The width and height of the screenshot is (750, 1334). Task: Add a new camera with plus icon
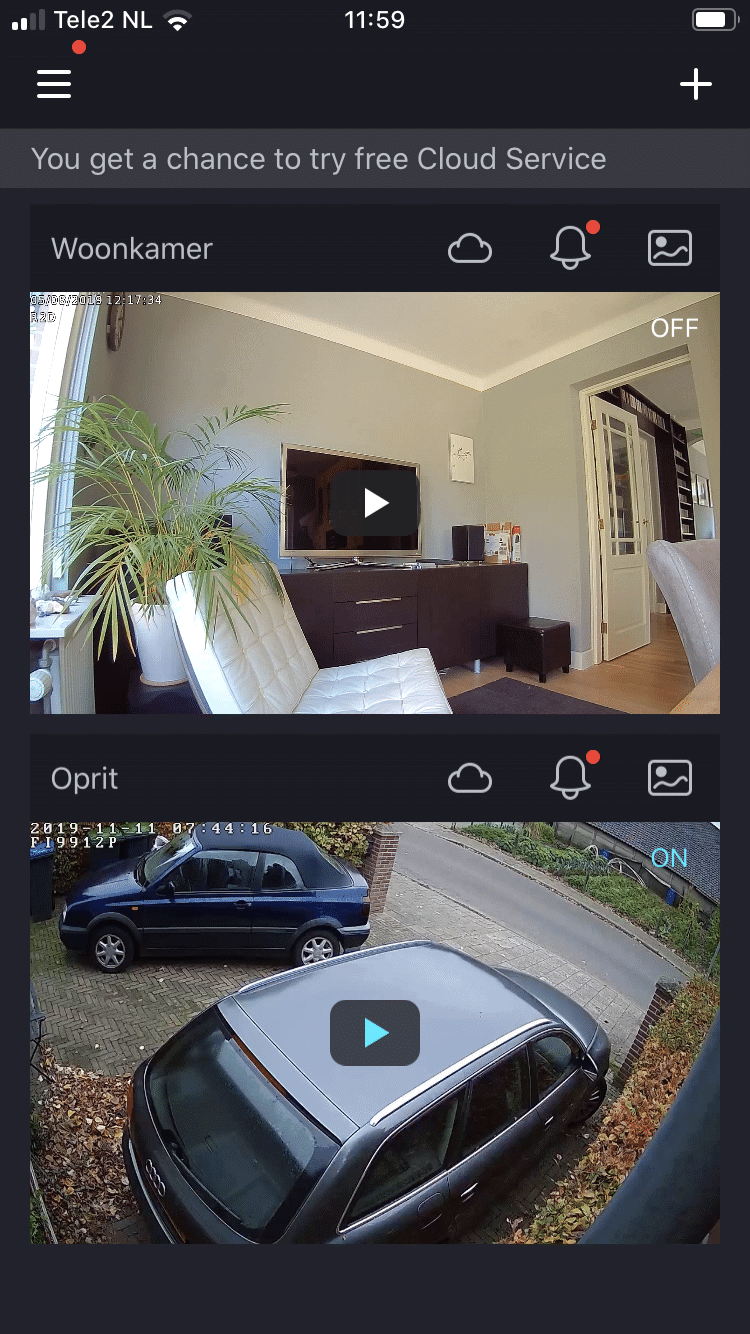coord(696,85)
